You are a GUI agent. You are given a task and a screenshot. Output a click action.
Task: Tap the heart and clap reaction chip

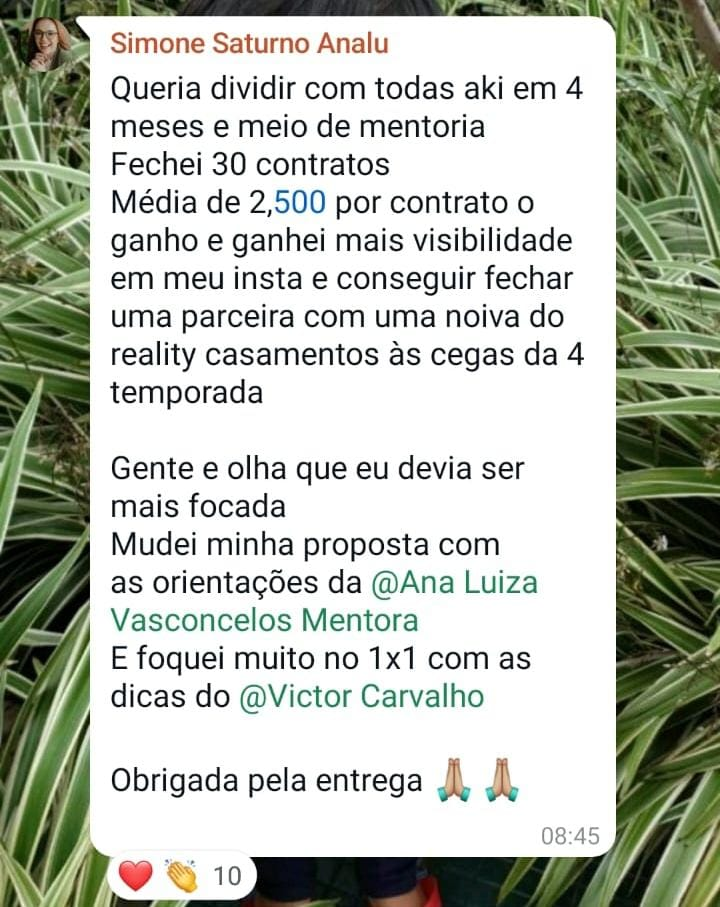[181, 876]
